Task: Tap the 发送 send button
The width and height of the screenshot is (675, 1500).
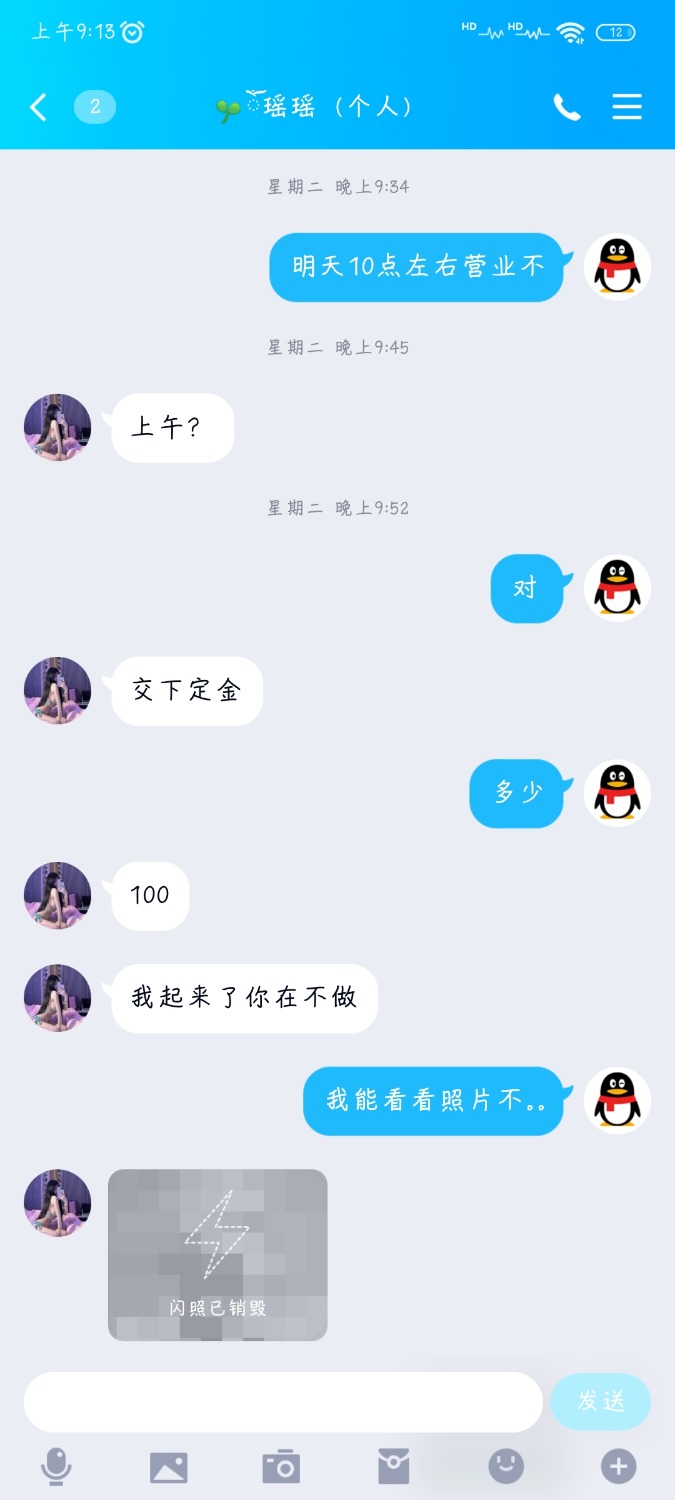Action: point(600,1402)
